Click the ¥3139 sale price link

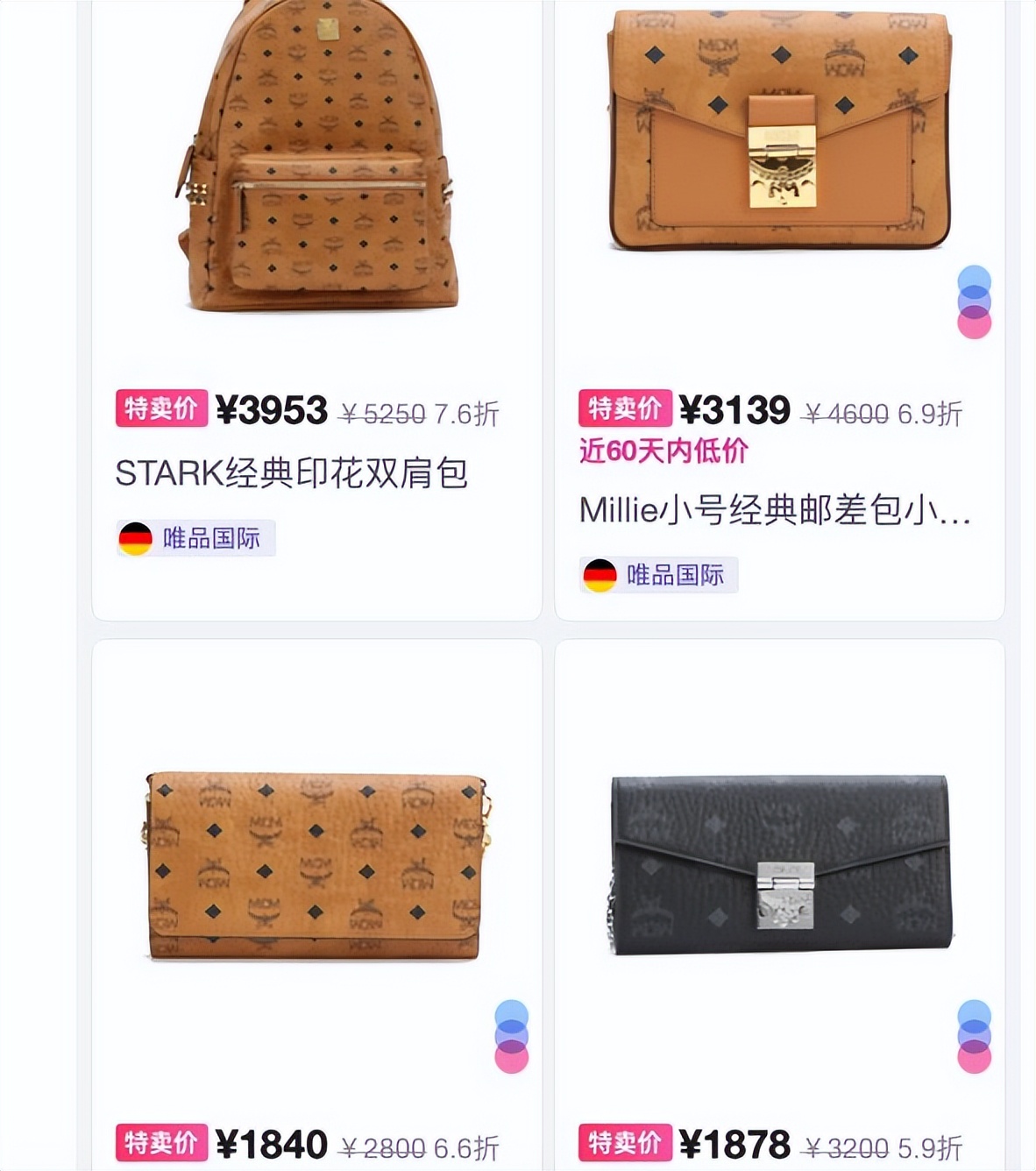coord(736,408)
